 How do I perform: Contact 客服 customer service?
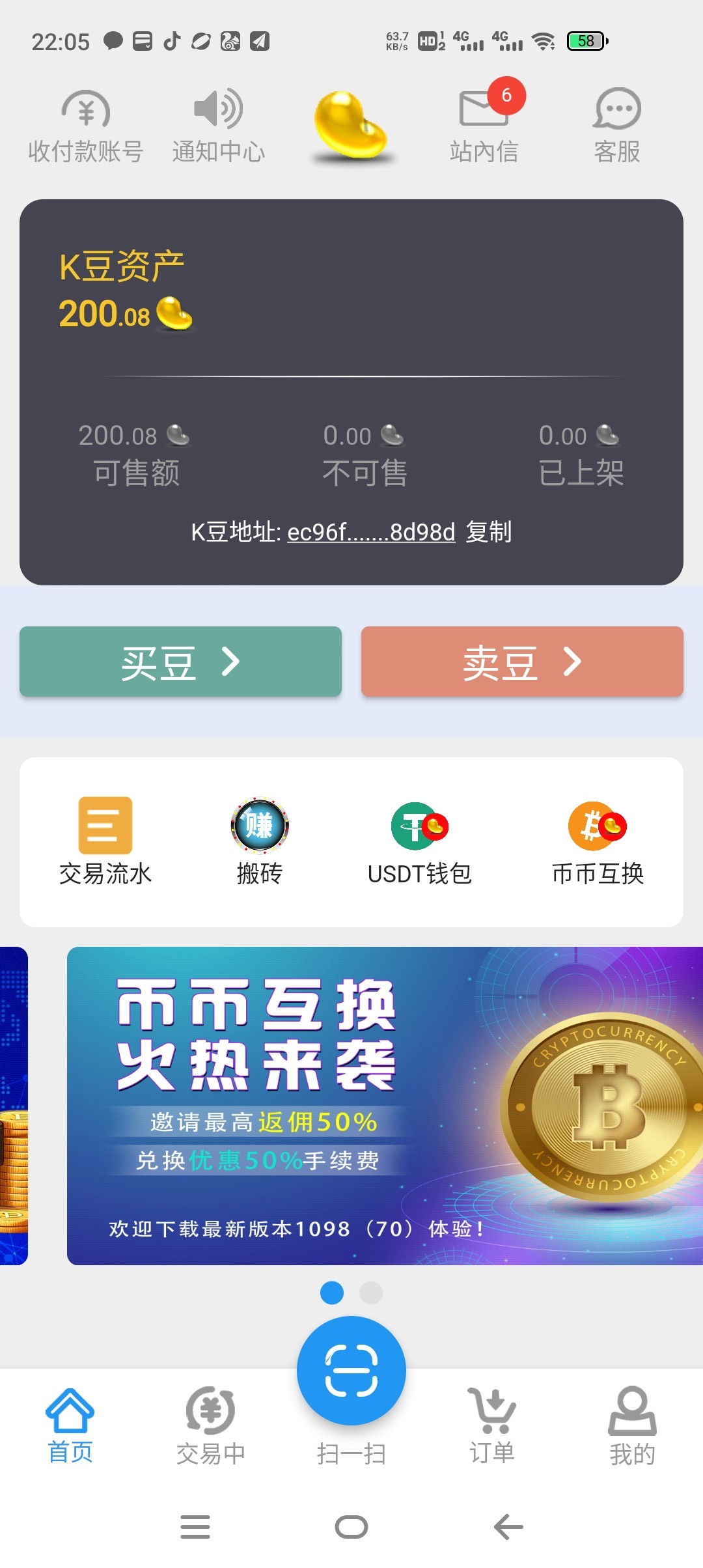coord(617,127)
